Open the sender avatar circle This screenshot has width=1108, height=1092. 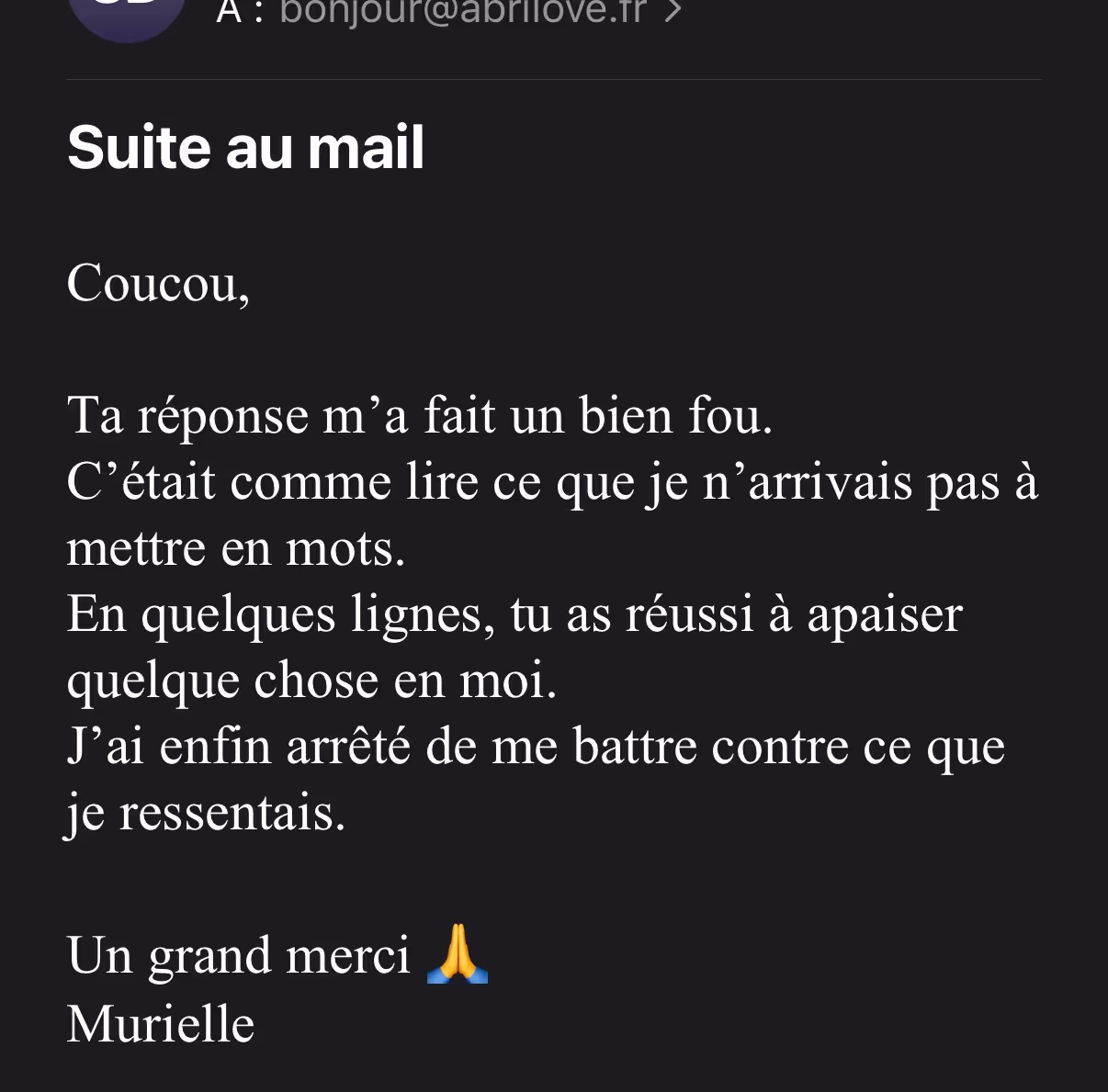coord(127,17)
